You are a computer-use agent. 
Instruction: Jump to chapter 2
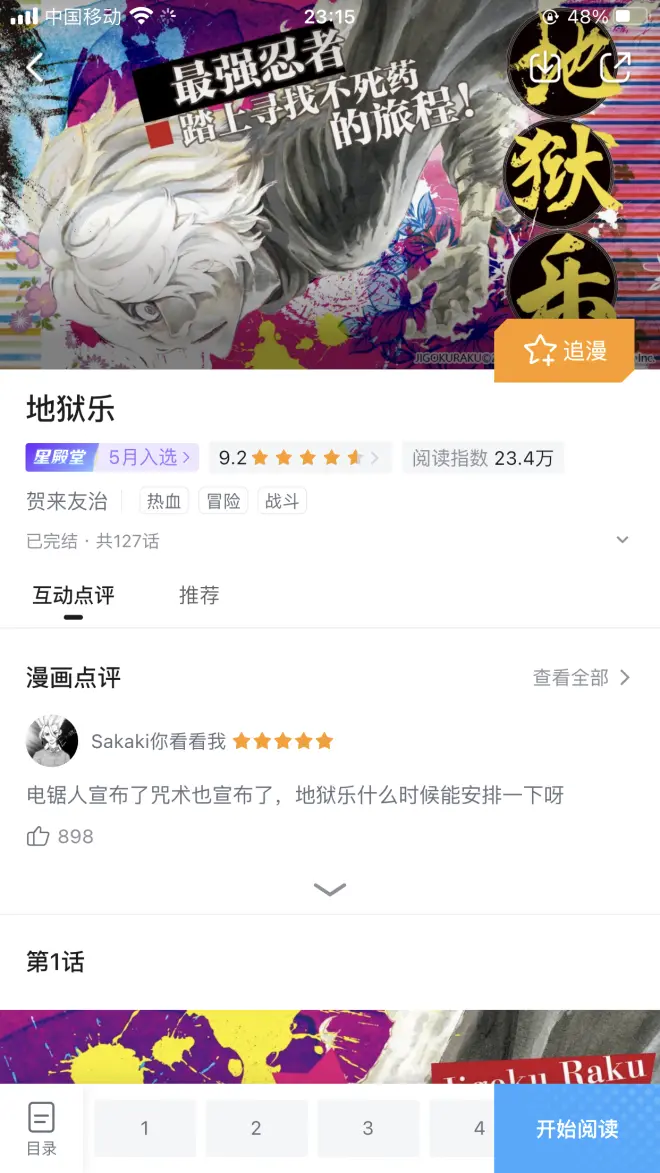pyautogui.click(x=256, y=1128)
